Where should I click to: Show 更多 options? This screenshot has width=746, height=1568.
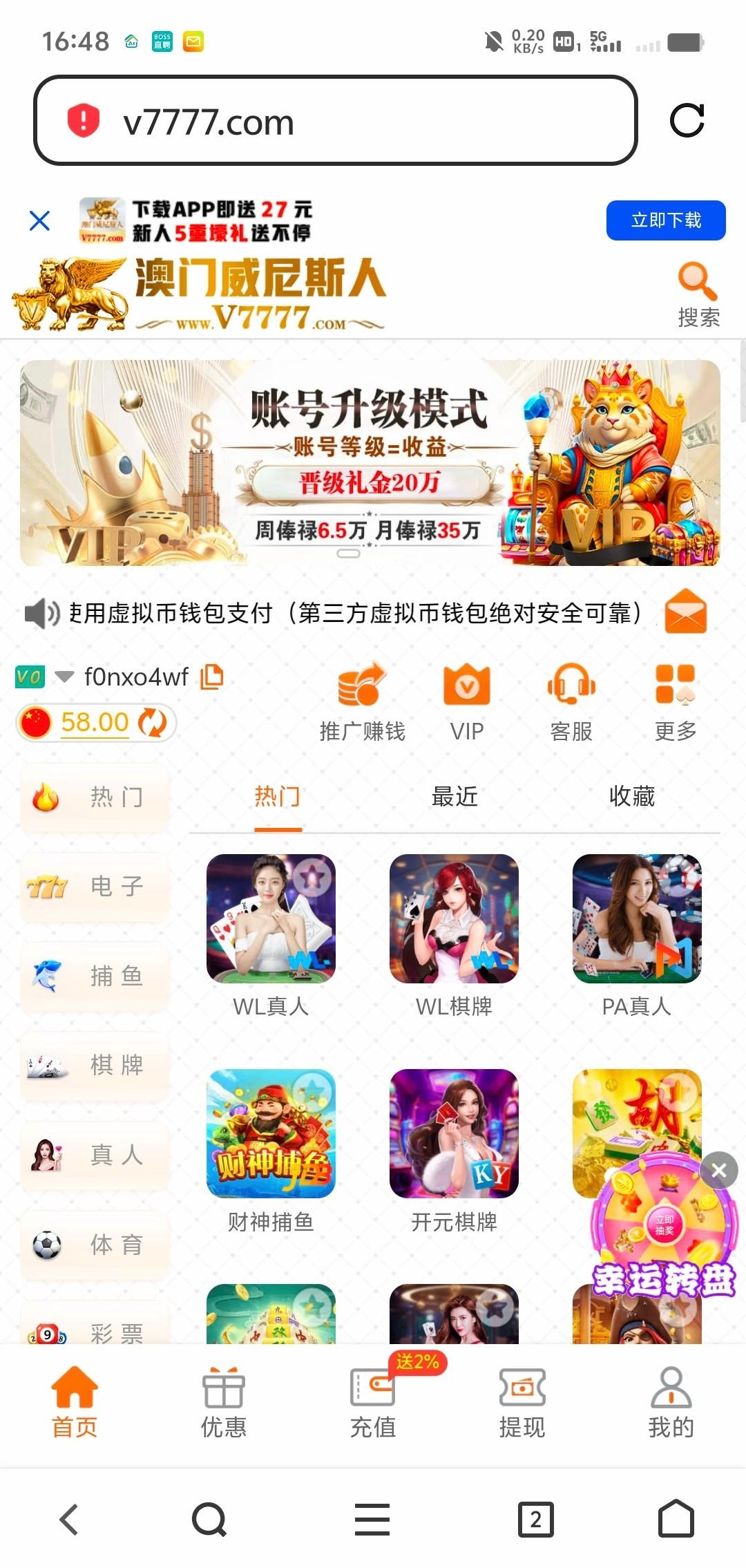pyautogui.click(x=675, y=700)
